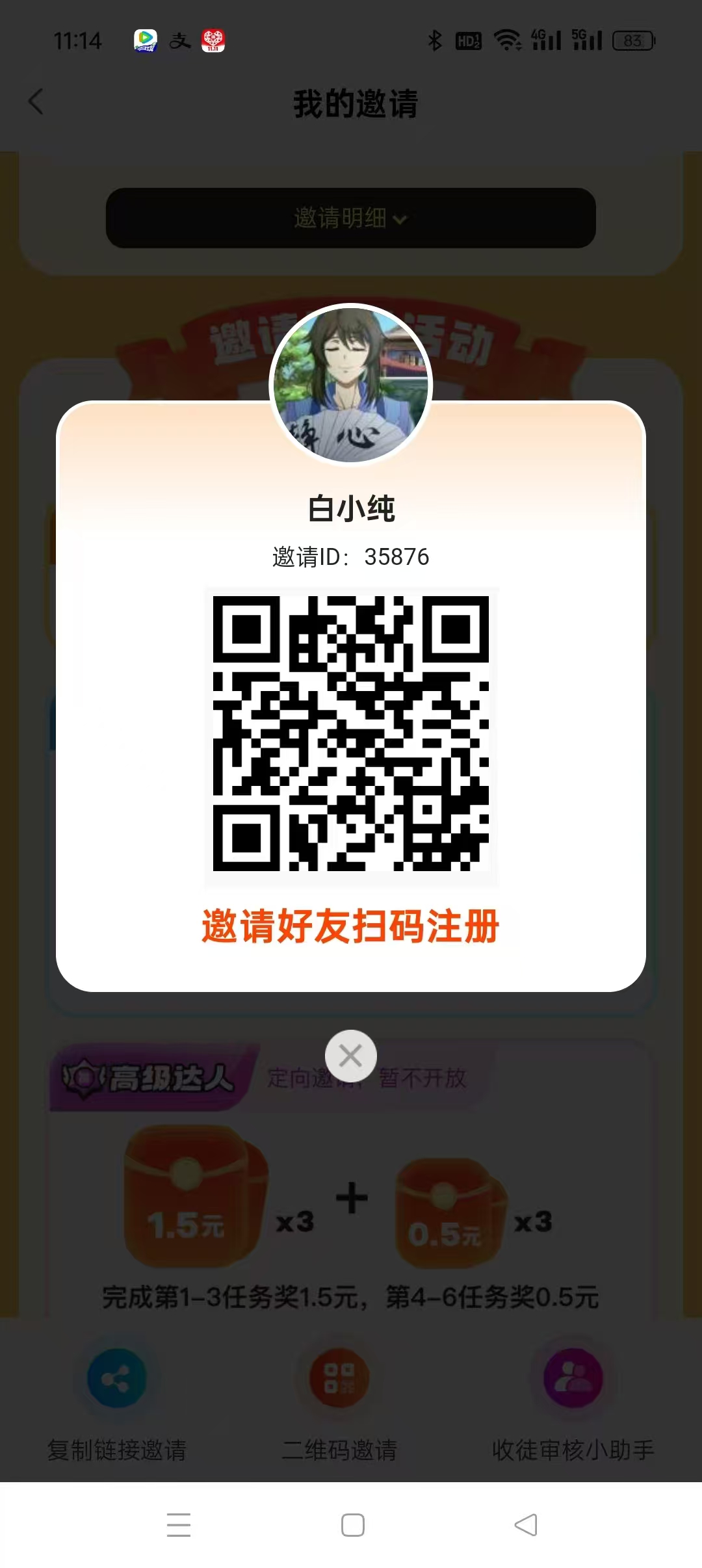Screen dimensions: 702x1568
Task: Tap system home button
Action: (352, 1525)
